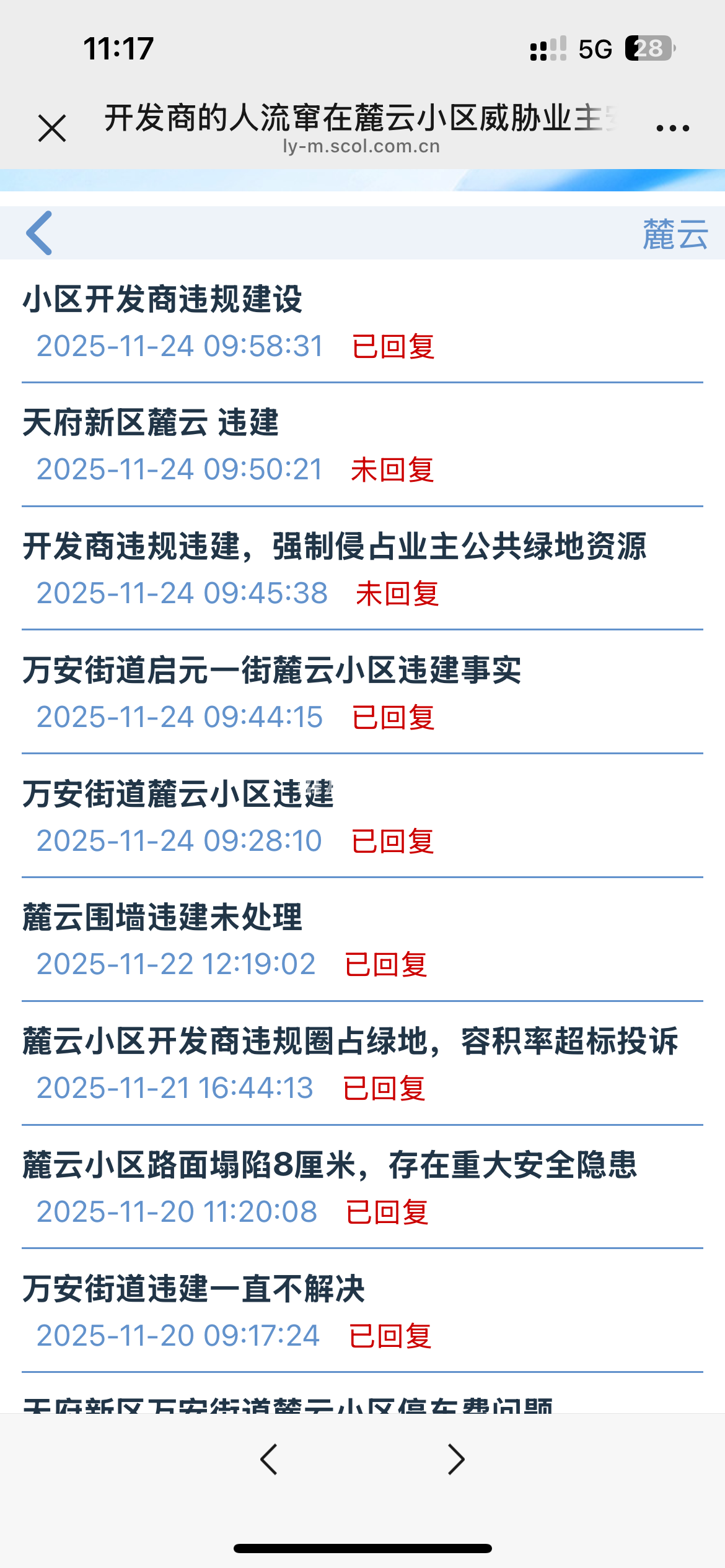The image size is (725, 1568).
Task: Tap the browser back arrow at bottom
Action: pos(269,1460)
